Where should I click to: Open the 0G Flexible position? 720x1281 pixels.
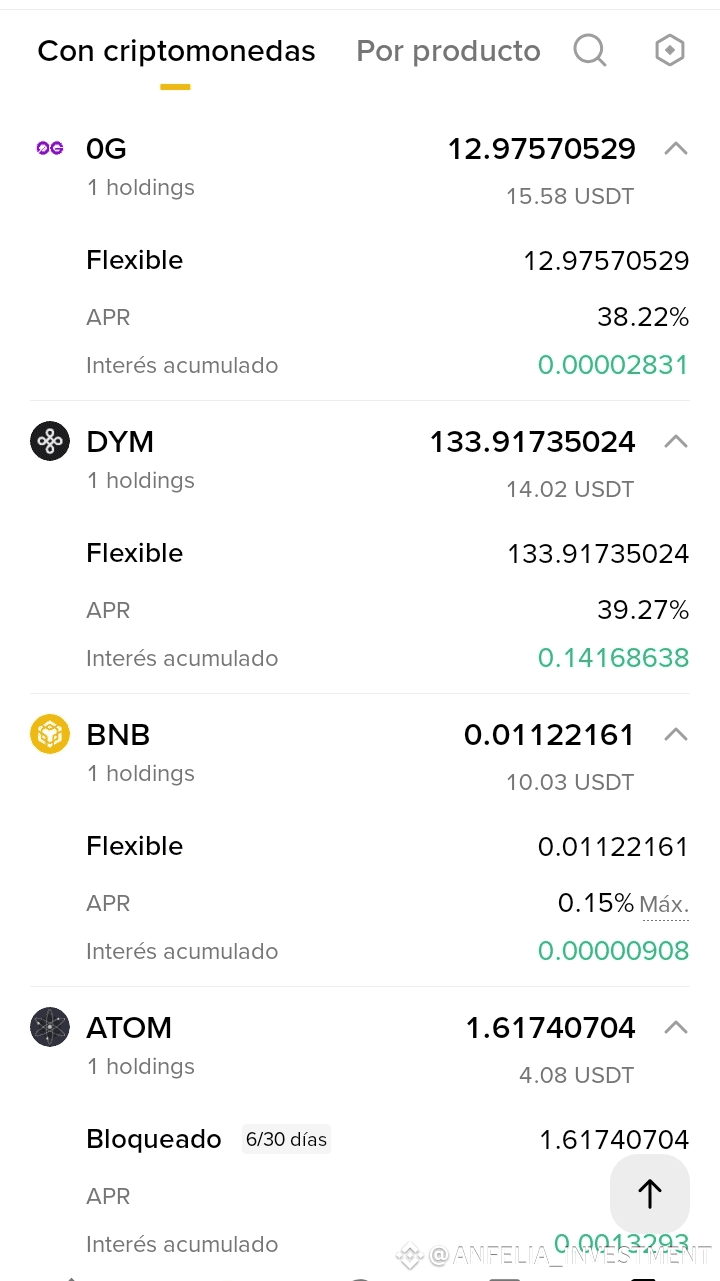(x=135, y=260)
